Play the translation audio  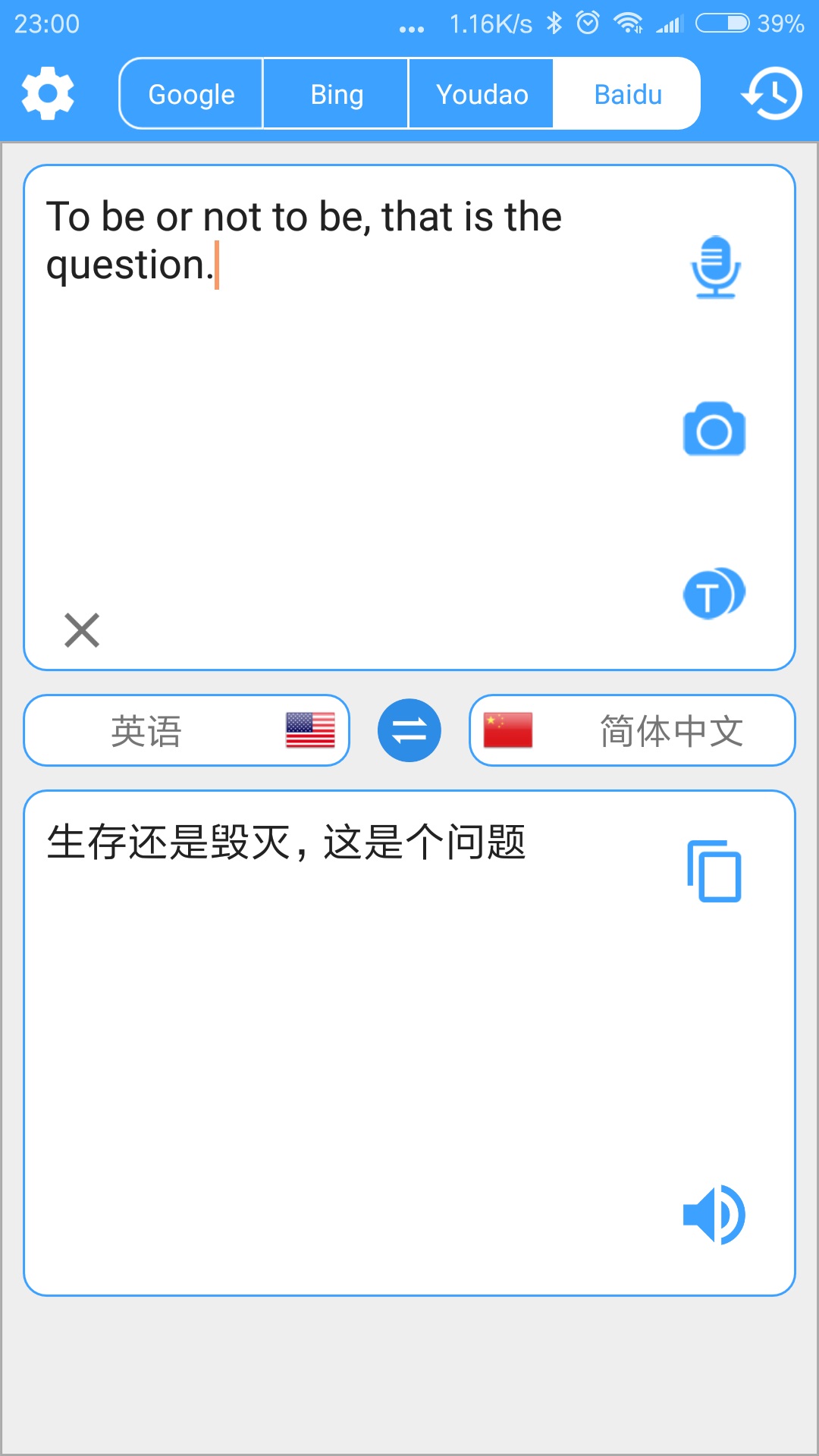[714, 1214]
